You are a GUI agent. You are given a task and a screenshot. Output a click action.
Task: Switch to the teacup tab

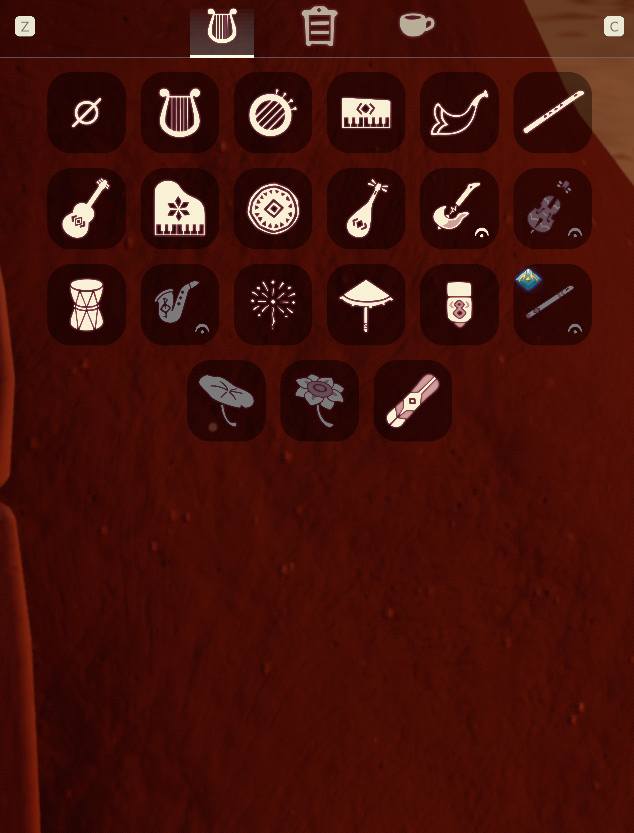(416, 25)
